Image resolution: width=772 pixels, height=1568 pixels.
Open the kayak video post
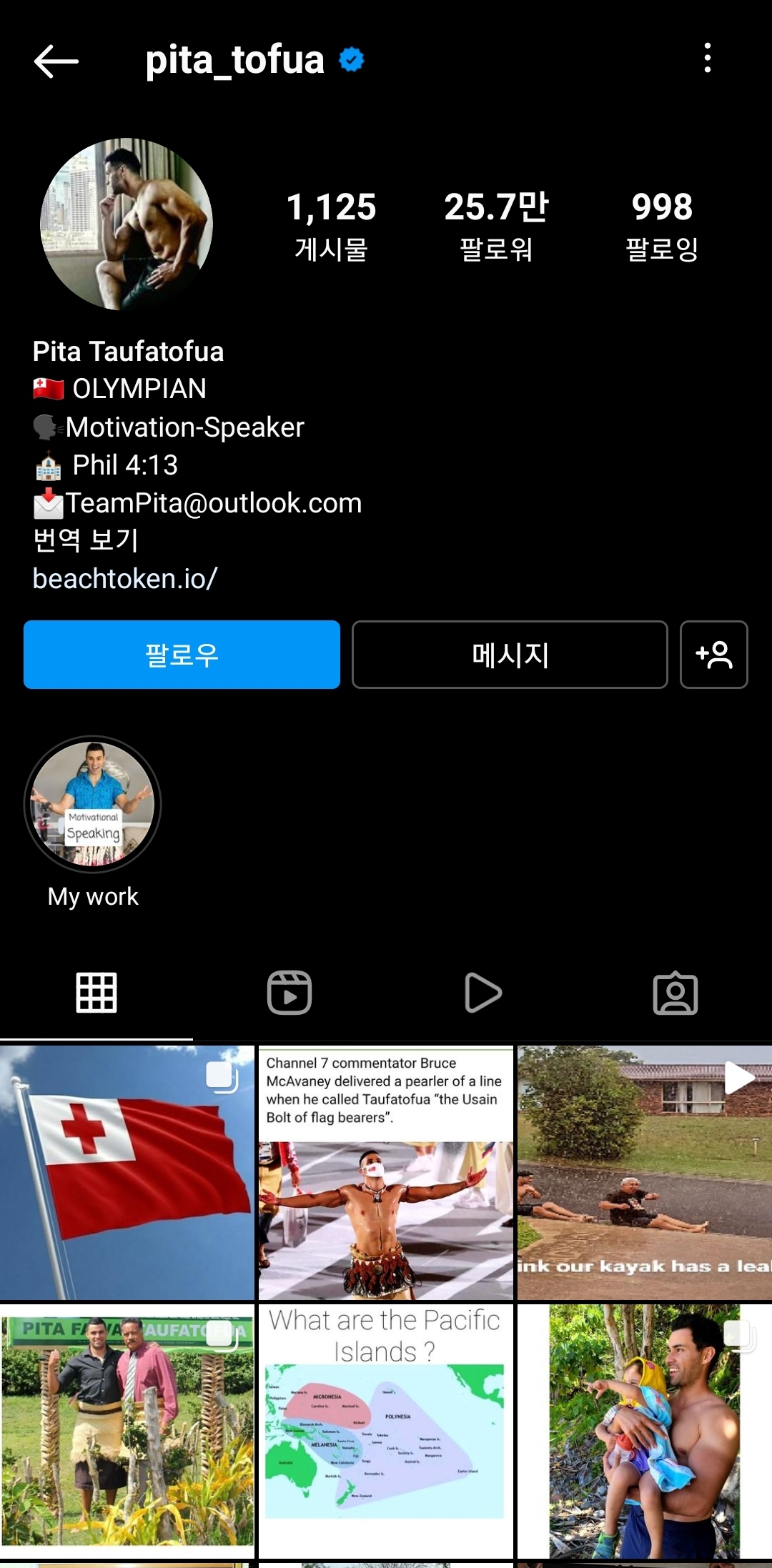pos(645,1173)
